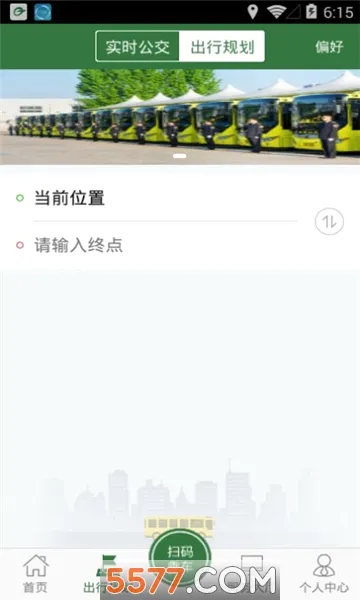Swap start and end points
Screen dimensions: 360x600
click(x=329, y=222)
